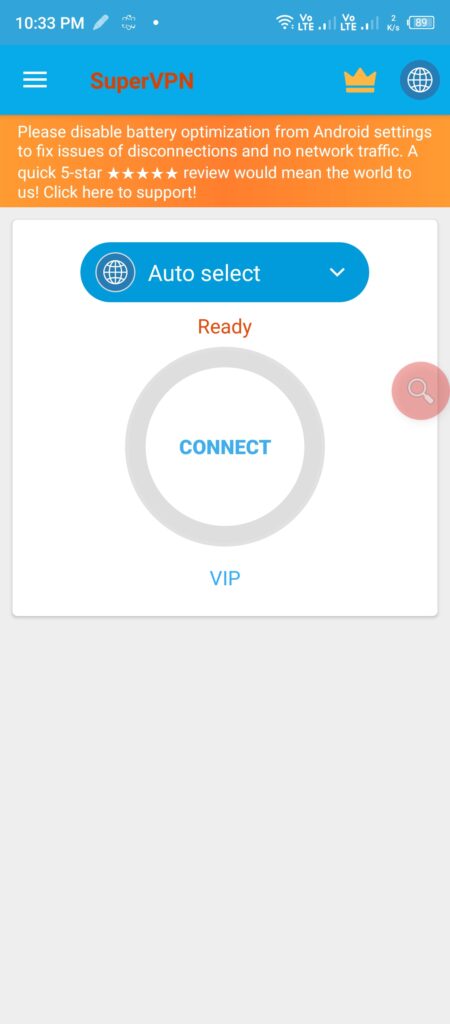Open the VIP link below the connect circle

225,578
